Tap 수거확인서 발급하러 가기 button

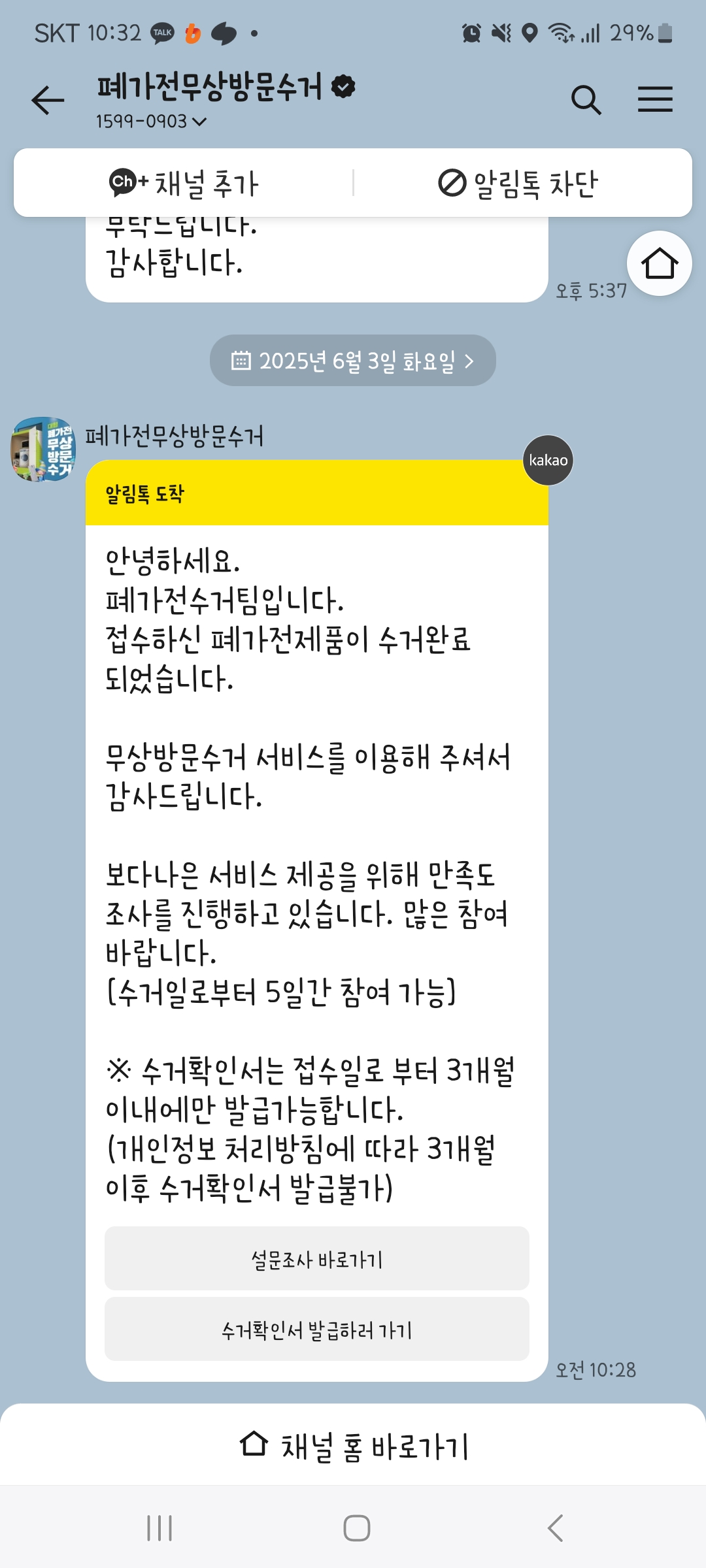click(x=317, y=1330)
